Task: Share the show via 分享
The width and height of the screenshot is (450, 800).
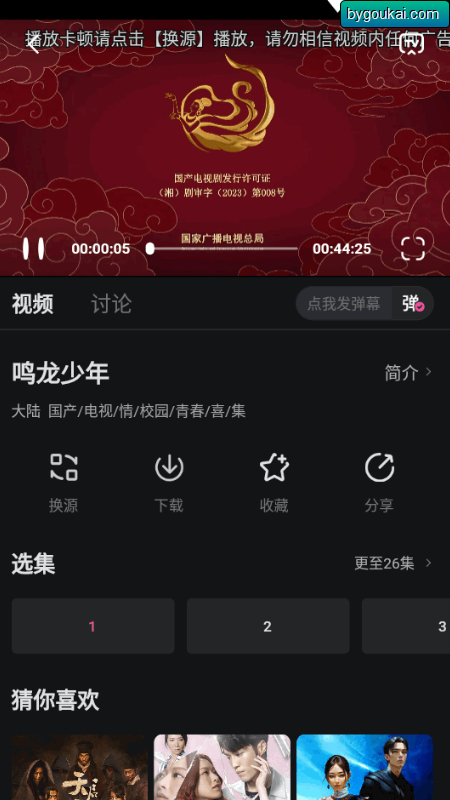Action: (379, 483)
